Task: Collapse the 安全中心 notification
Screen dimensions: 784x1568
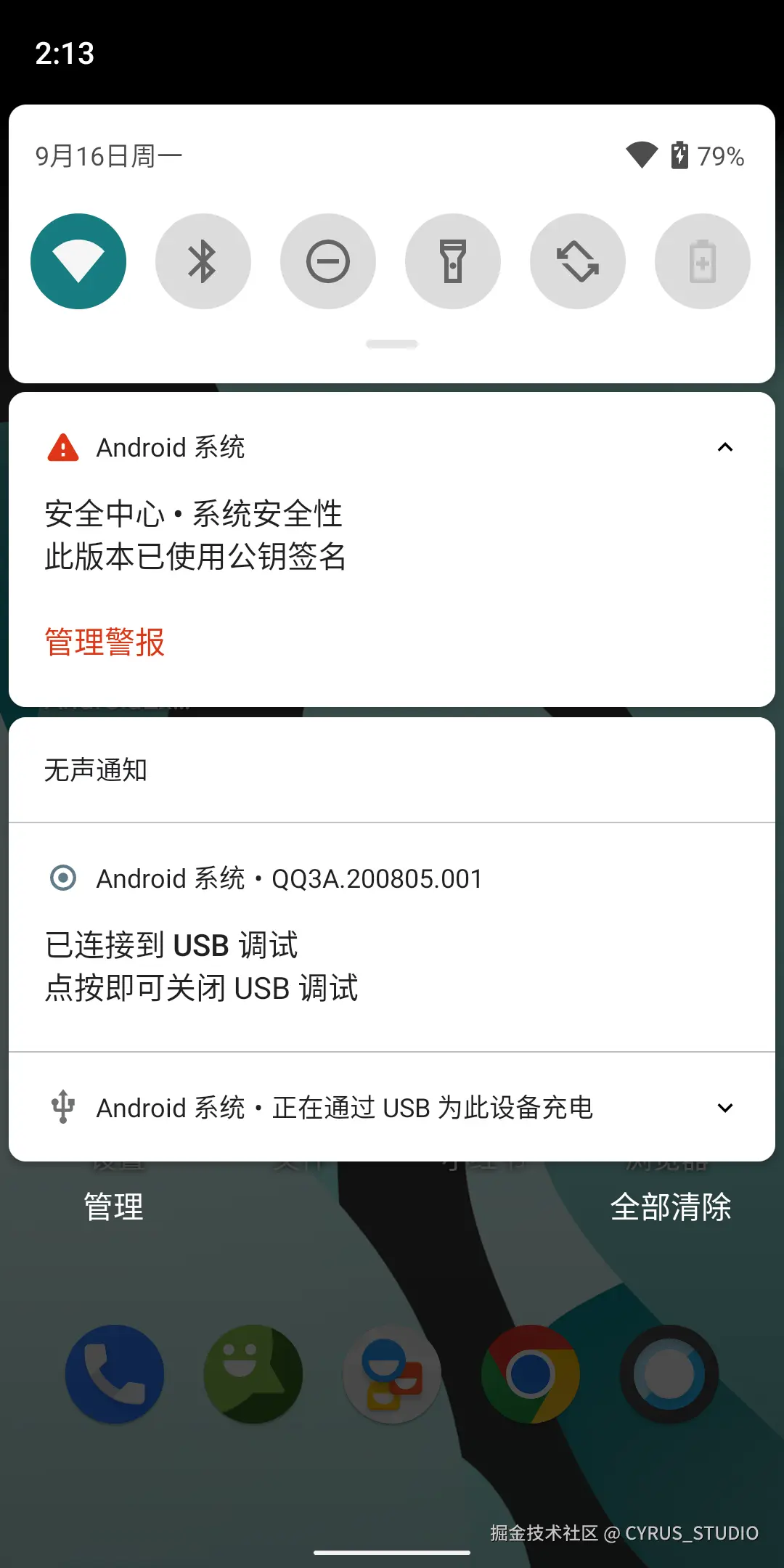Action: 724,447
